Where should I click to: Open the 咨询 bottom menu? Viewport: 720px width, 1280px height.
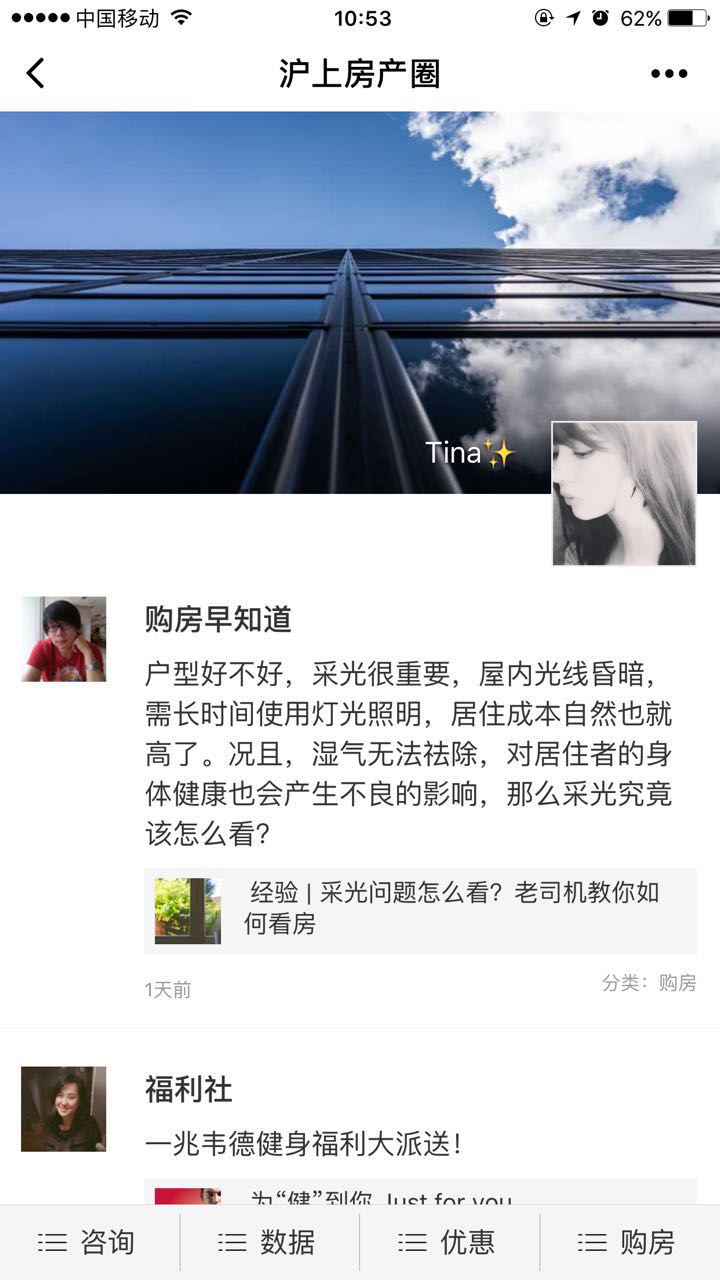coord(90,1242)
